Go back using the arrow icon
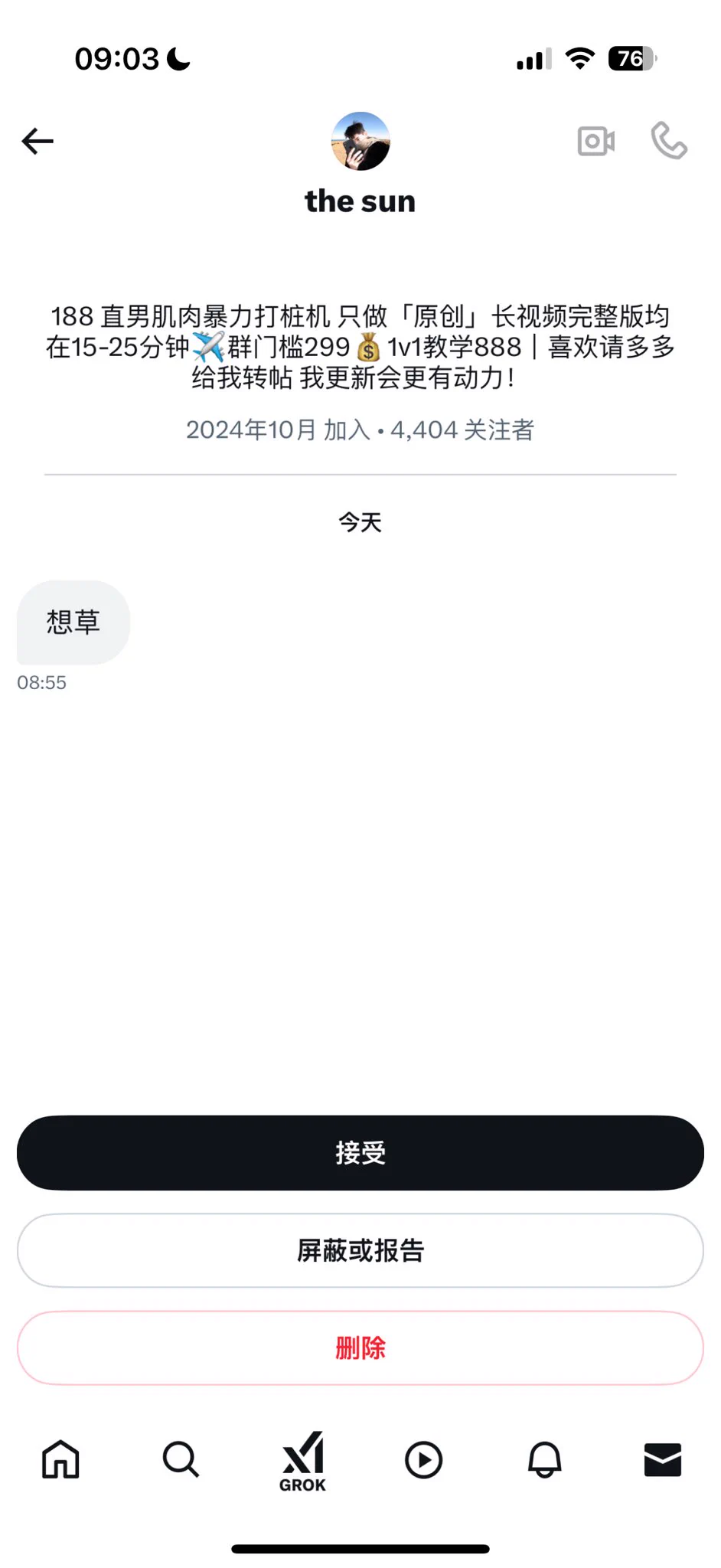 (38, 142)
